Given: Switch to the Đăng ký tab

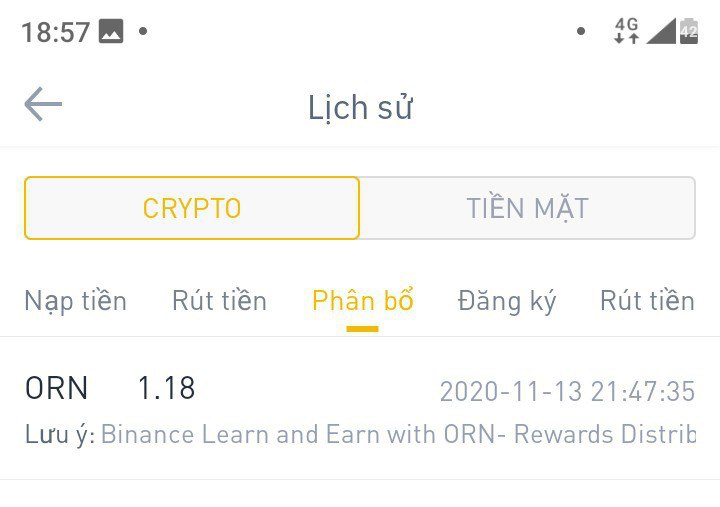Looking at the screenshot, I should click(506, 300).
